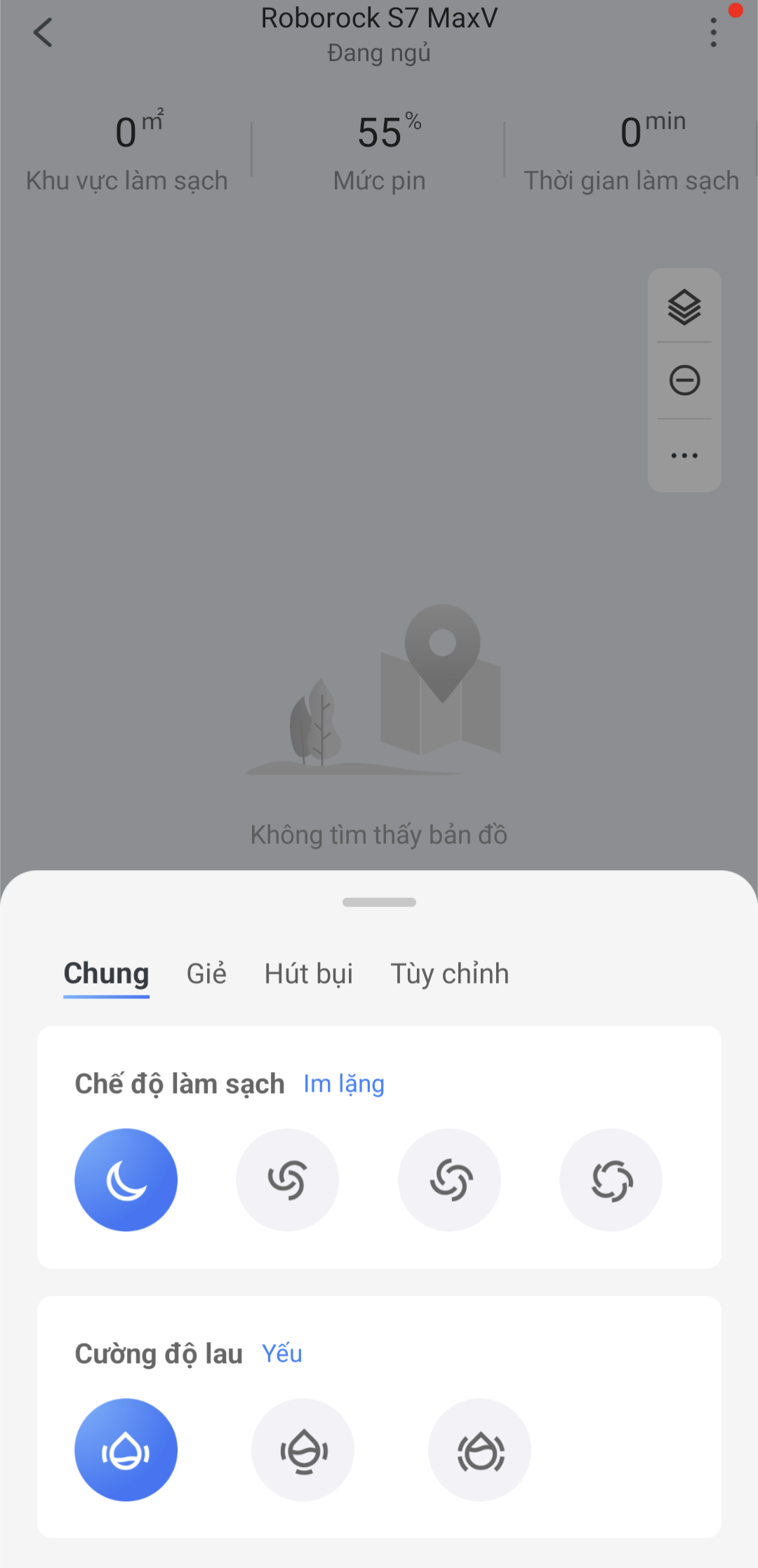Select the high mop intensity droplet
Screen dimensions: 758x1568
[480, 1450]
